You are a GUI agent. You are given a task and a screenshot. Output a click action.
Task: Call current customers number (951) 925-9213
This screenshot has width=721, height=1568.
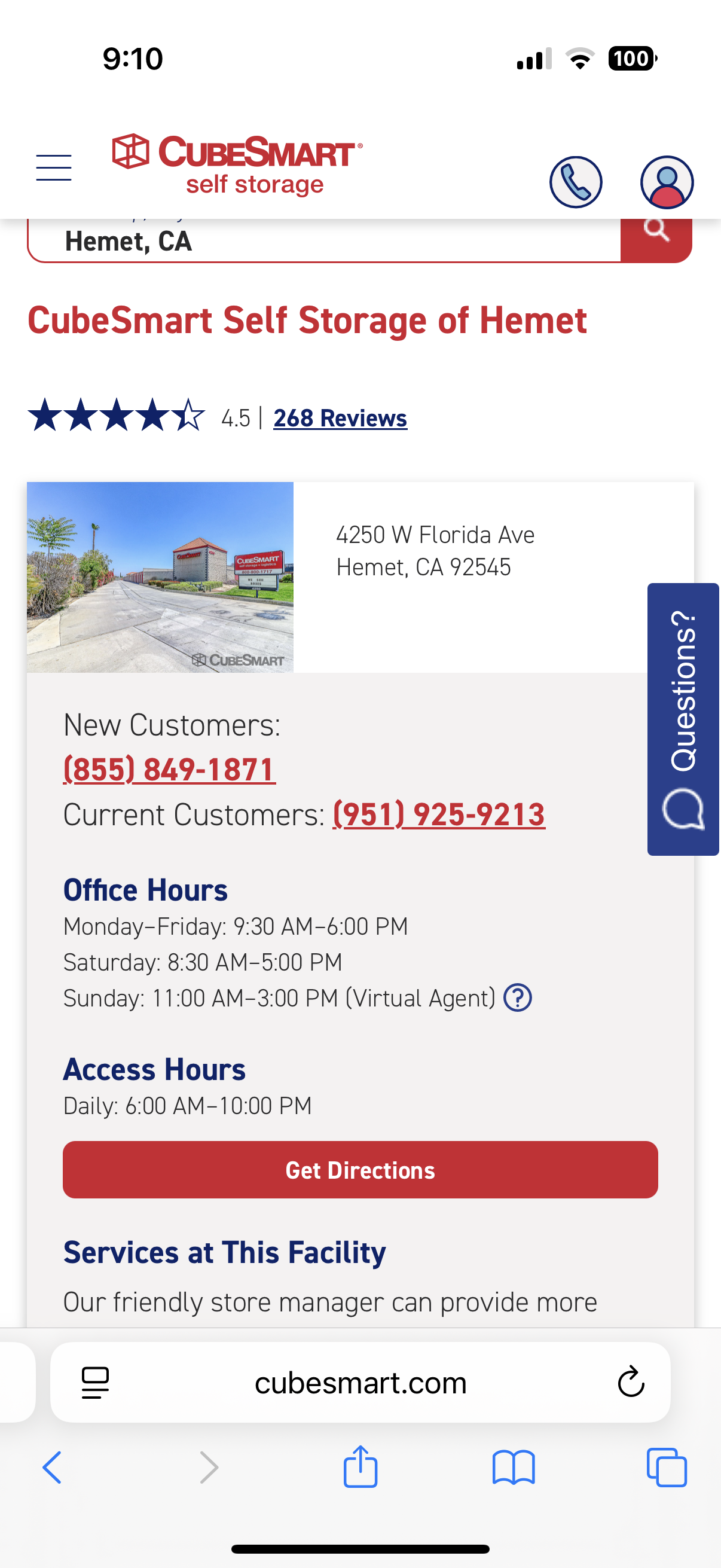tap(439, 814)
